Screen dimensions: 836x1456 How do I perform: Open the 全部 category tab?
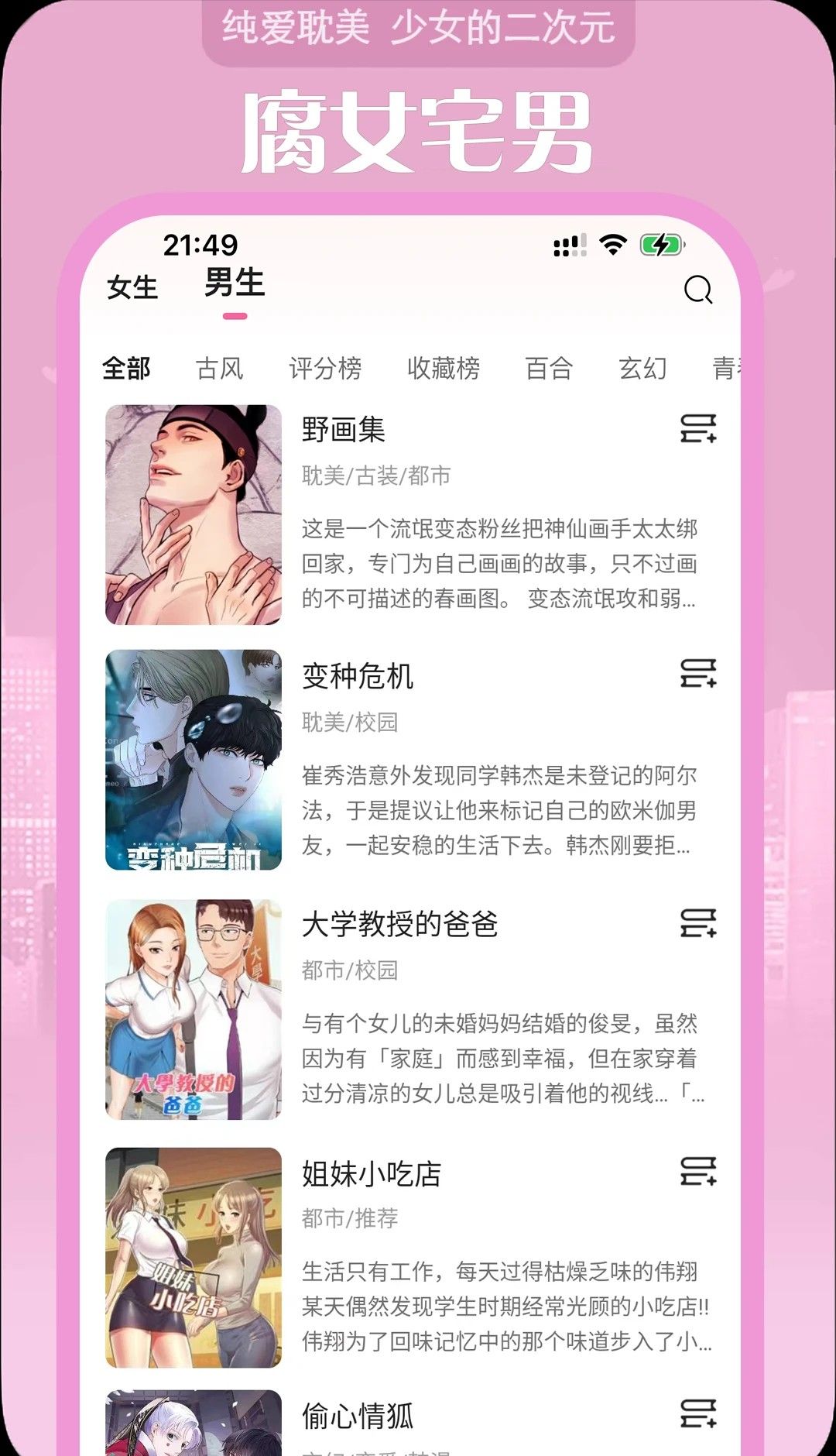[128, 369]
